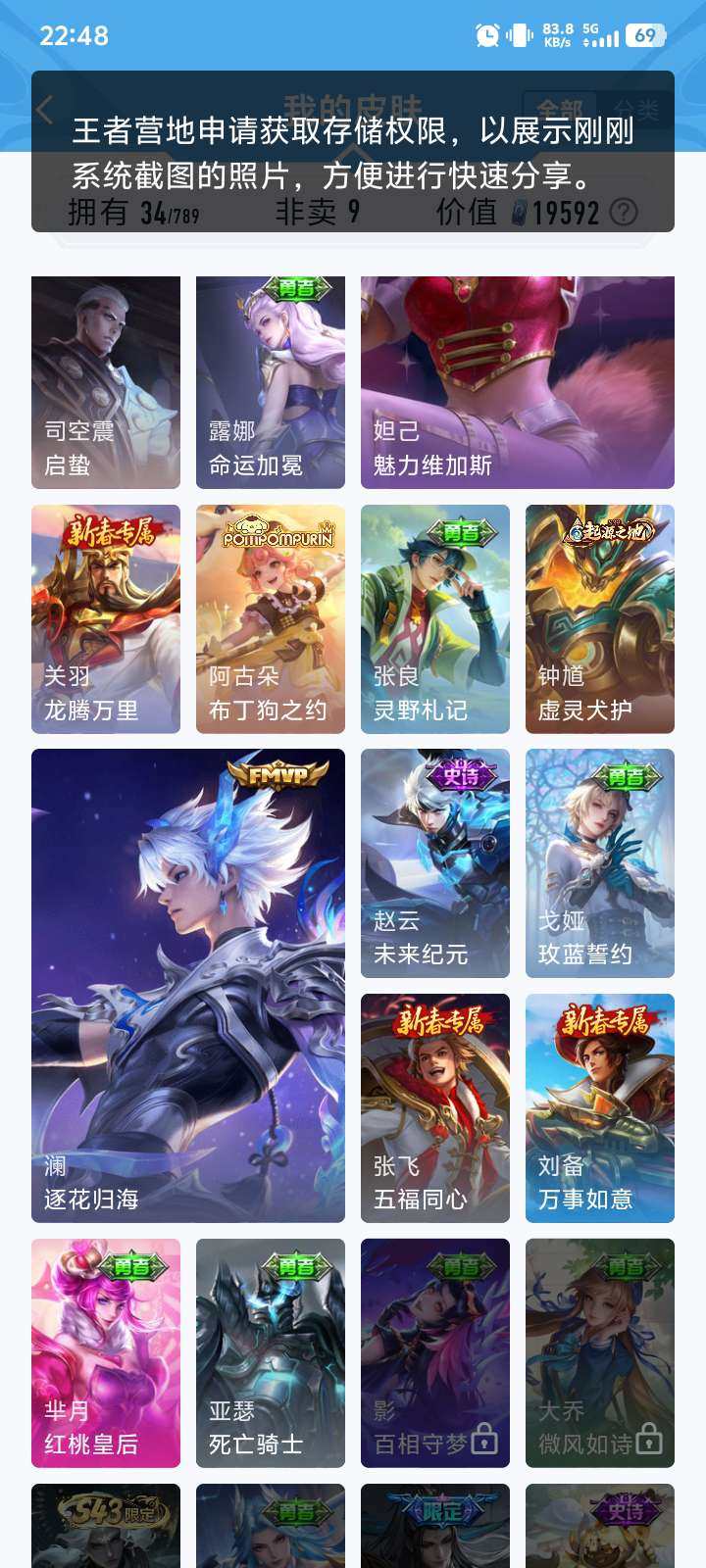706x1568 pixels.
Task: Open the 妲己 魅力维加斯 skin thumbnail
Action: (517, 382)
